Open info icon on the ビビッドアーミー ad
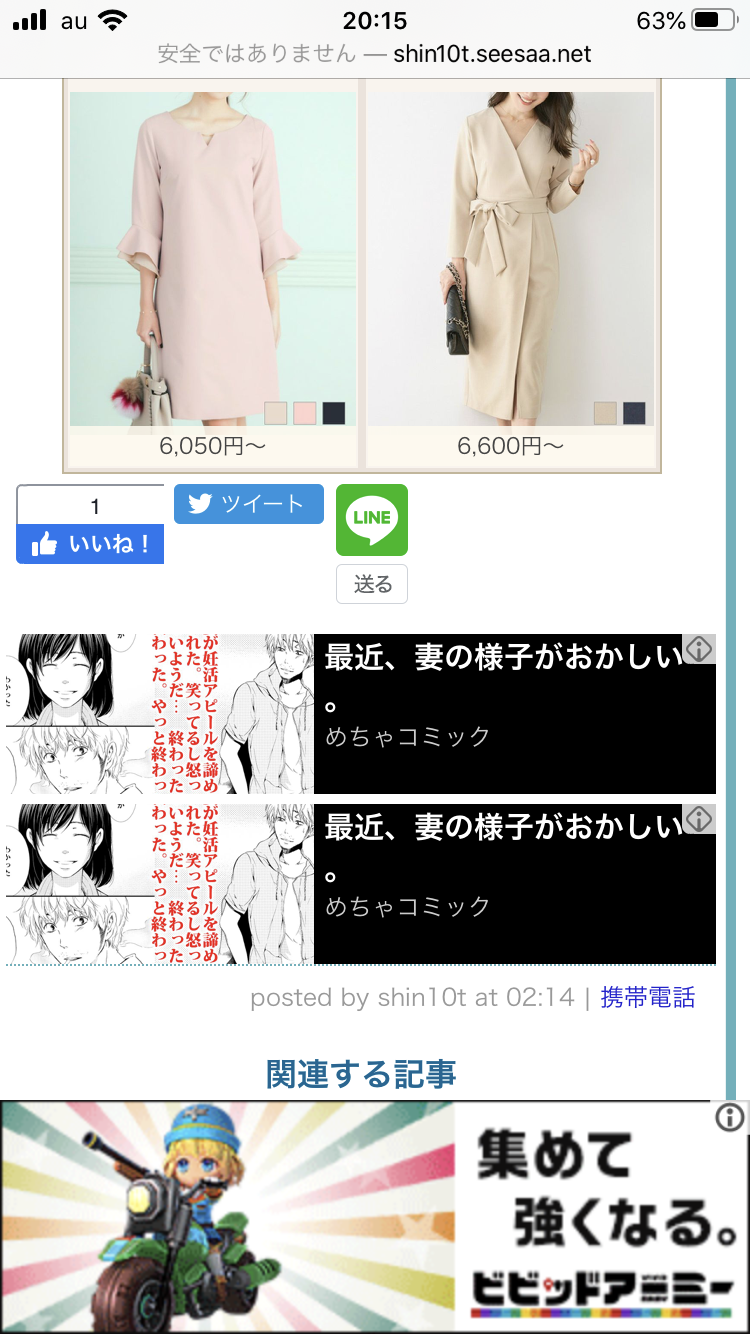 click(x=731, y=1117)
